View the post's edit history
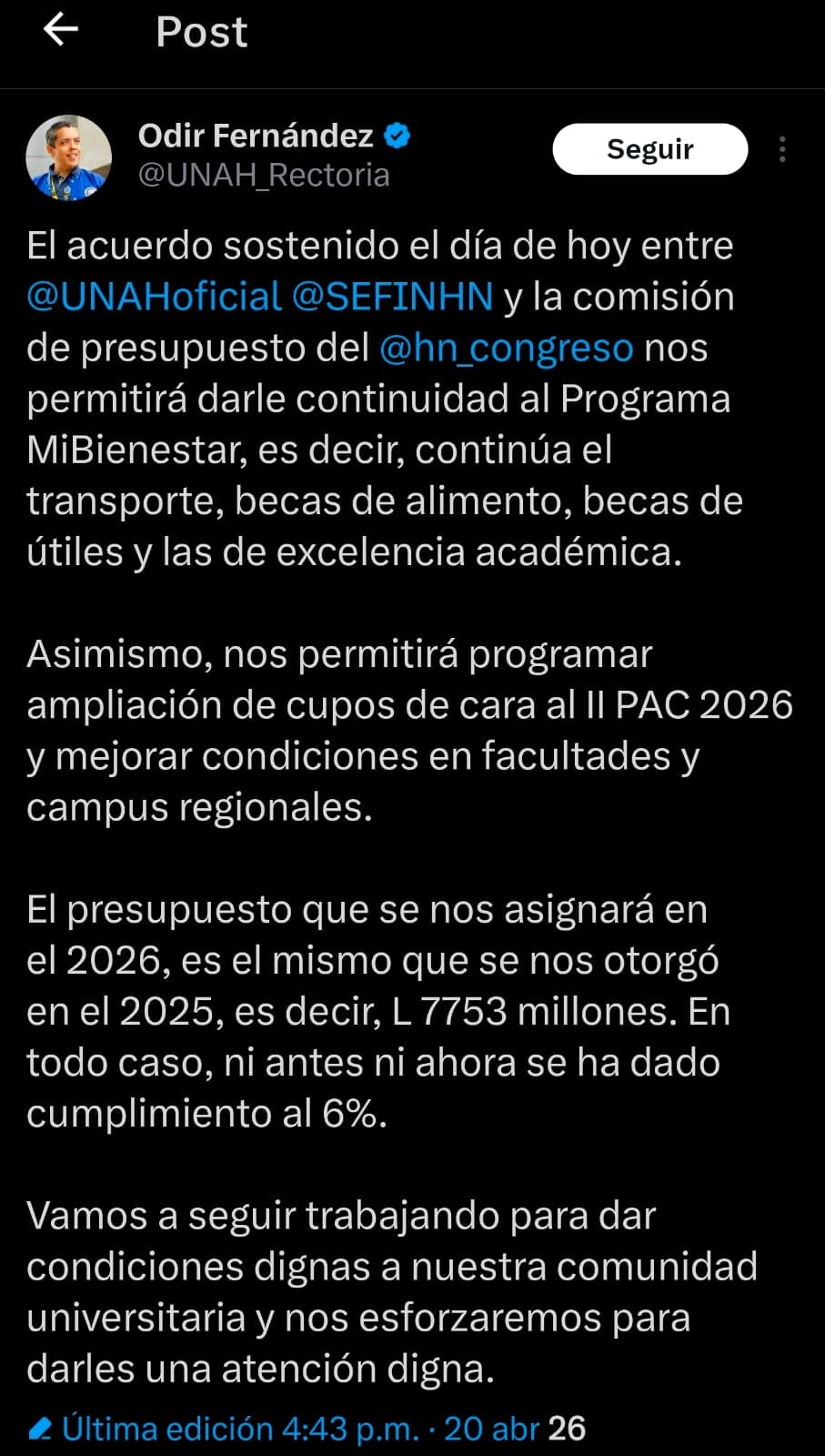Image resolution: width=825 pixels, height=1456 pixels. click(x=240, y=1429)
